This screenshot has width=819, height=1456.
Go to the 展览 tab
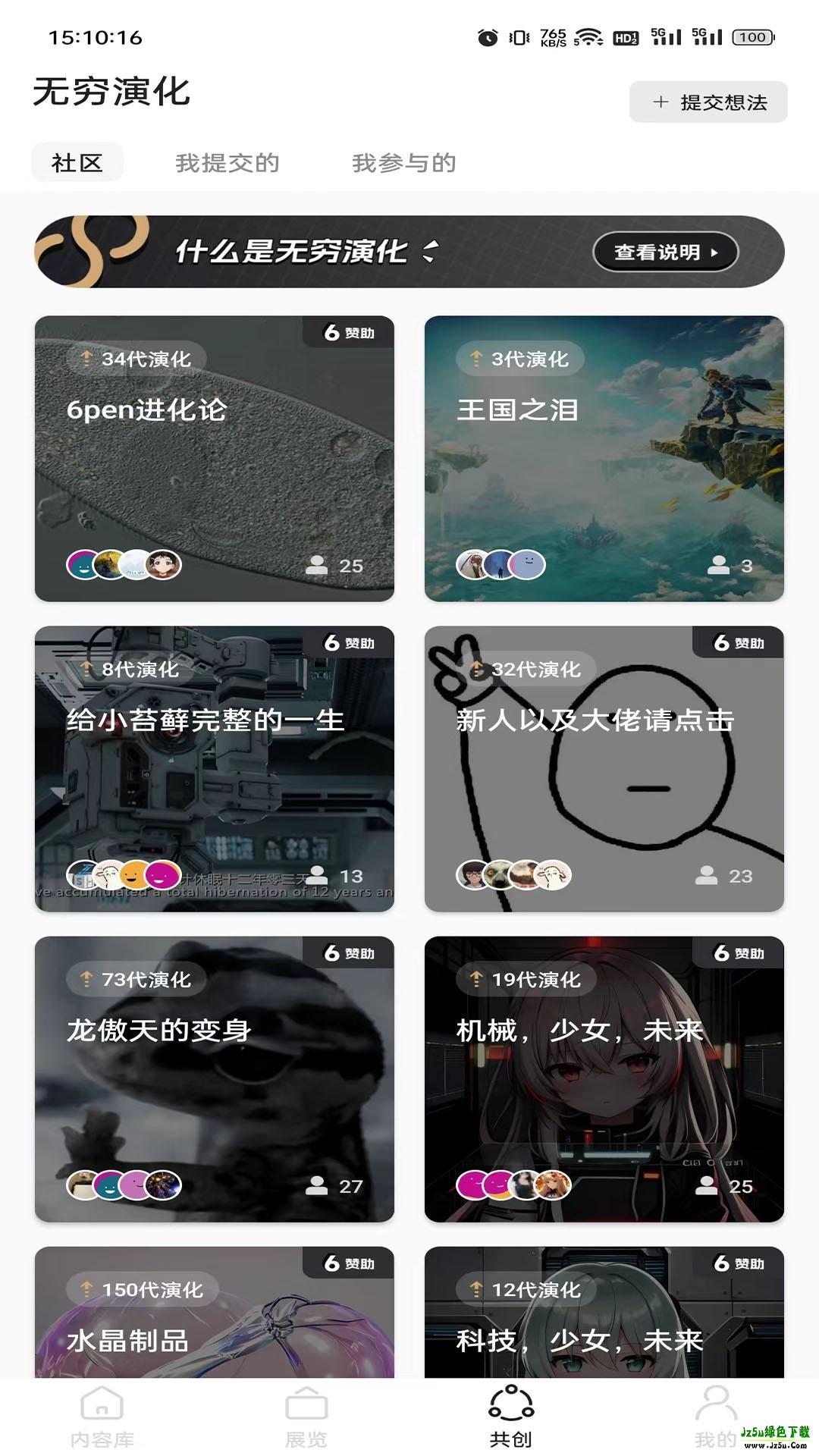pos(306,1417)
